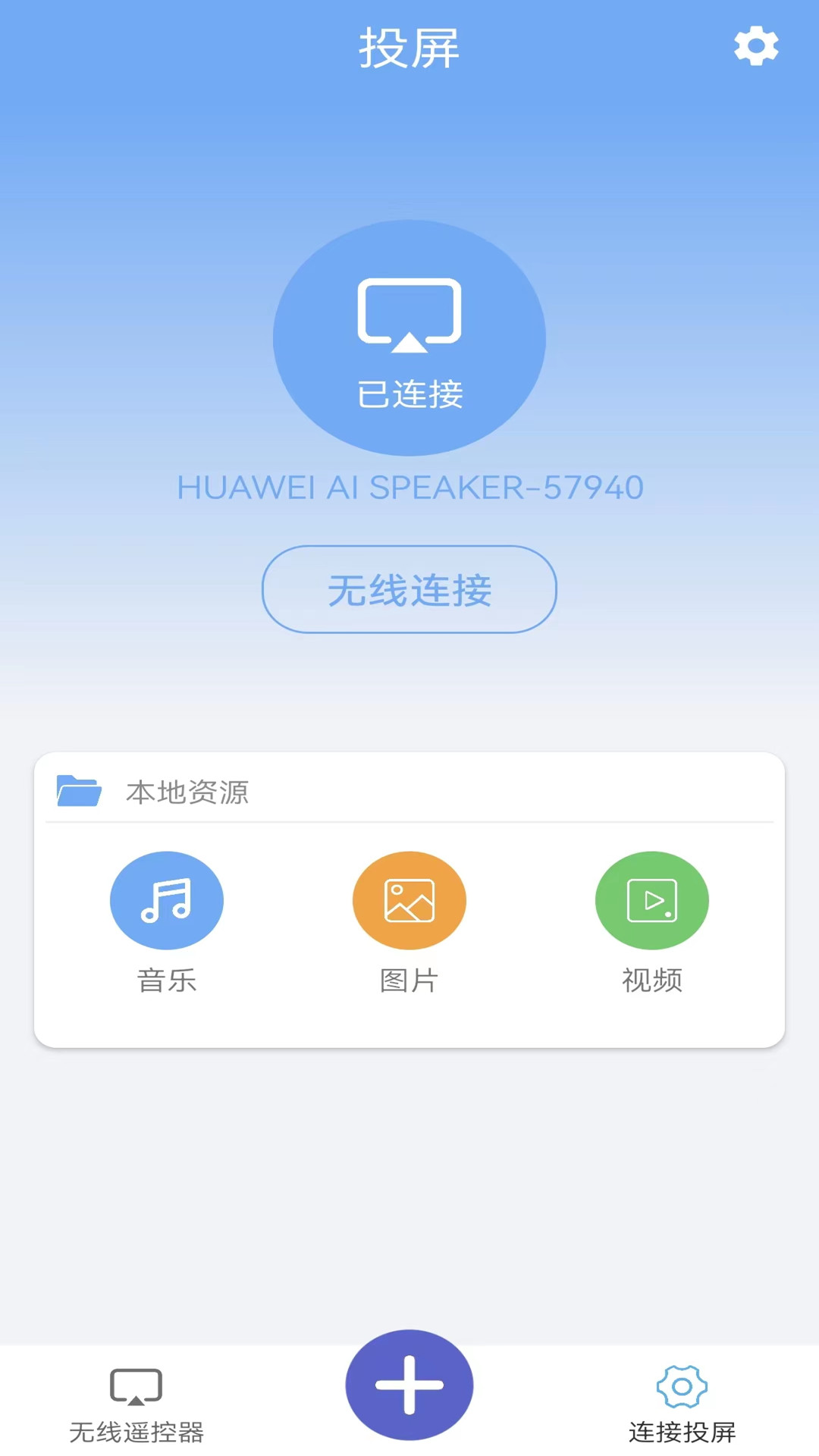Tap device name HUAWEI AI SPEAKER-57940
The image size is (819, 1456).
point(409,489)
